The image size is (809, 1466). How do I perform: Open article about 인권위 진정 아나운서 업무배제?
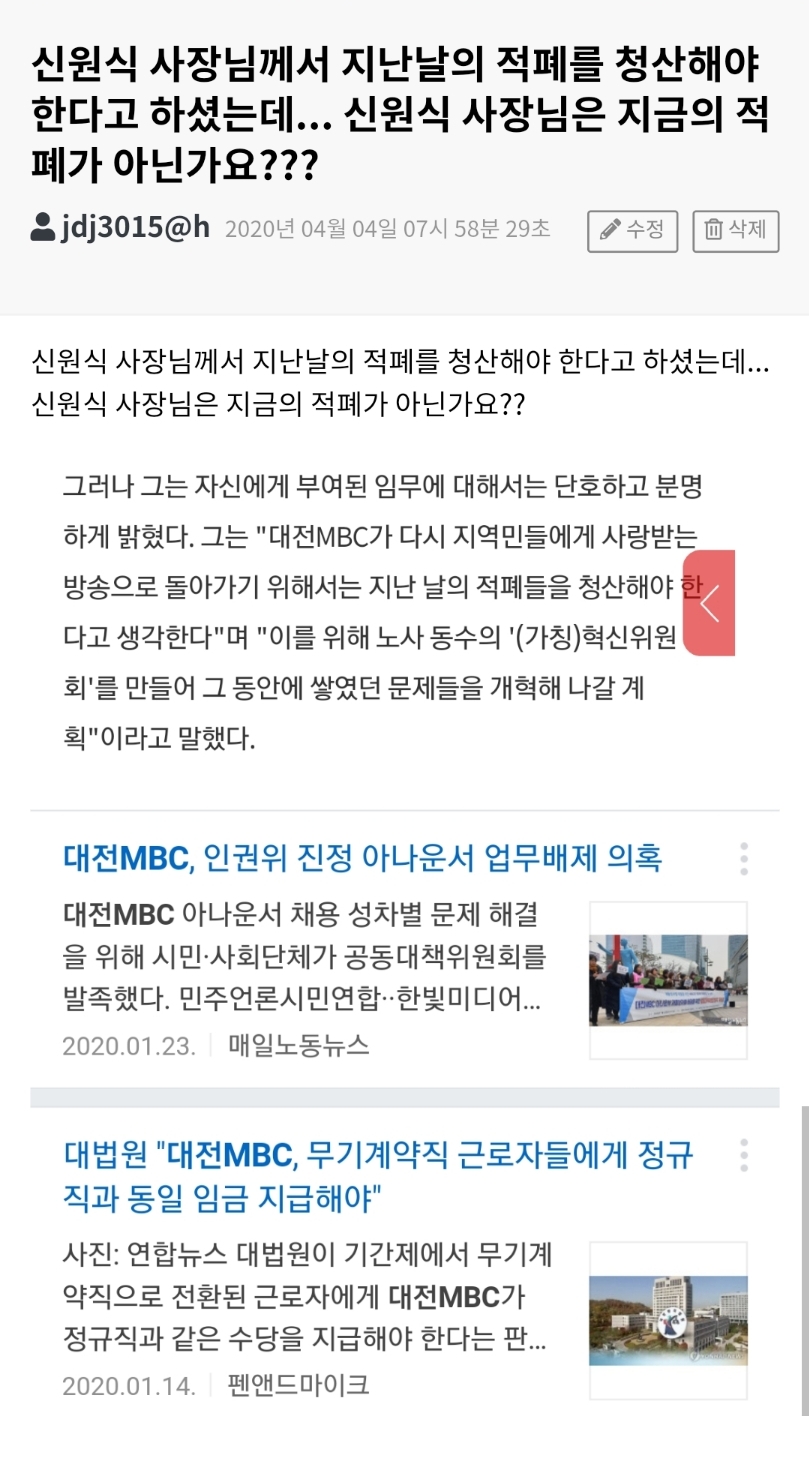click(362, 857)
